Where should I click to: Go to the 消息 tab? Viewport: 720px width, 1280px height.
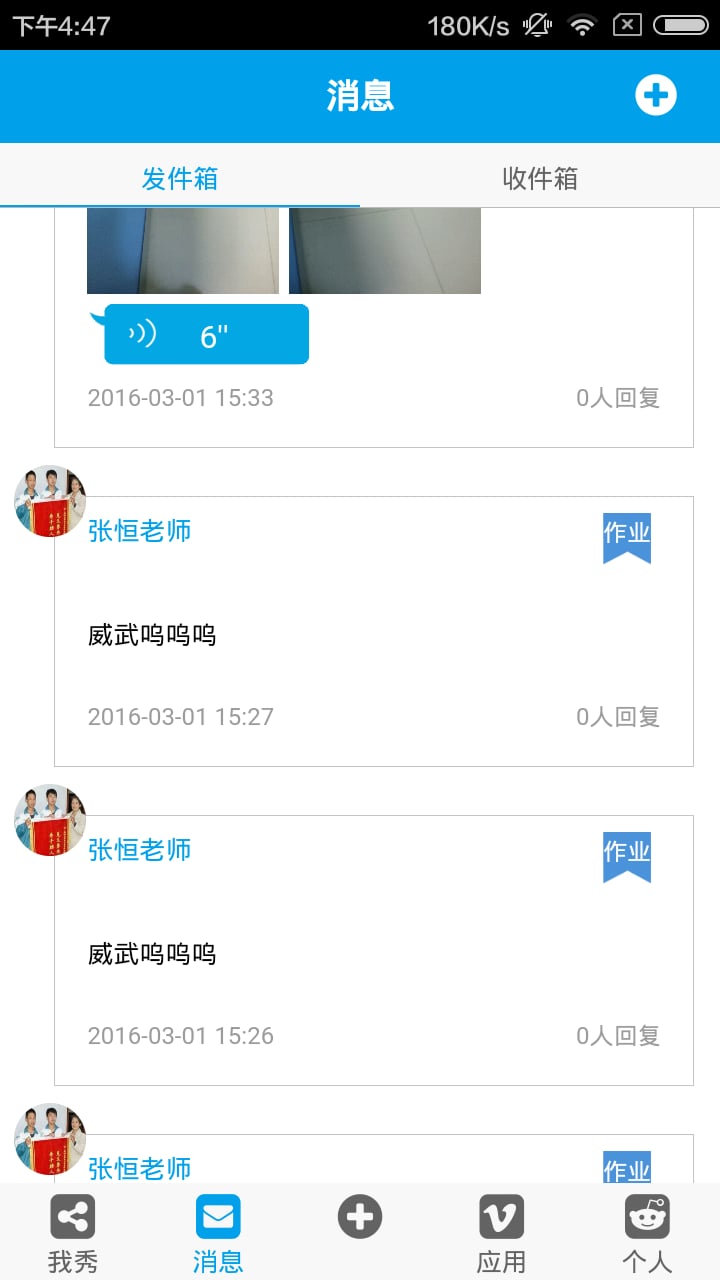(x=218, y=1234)
